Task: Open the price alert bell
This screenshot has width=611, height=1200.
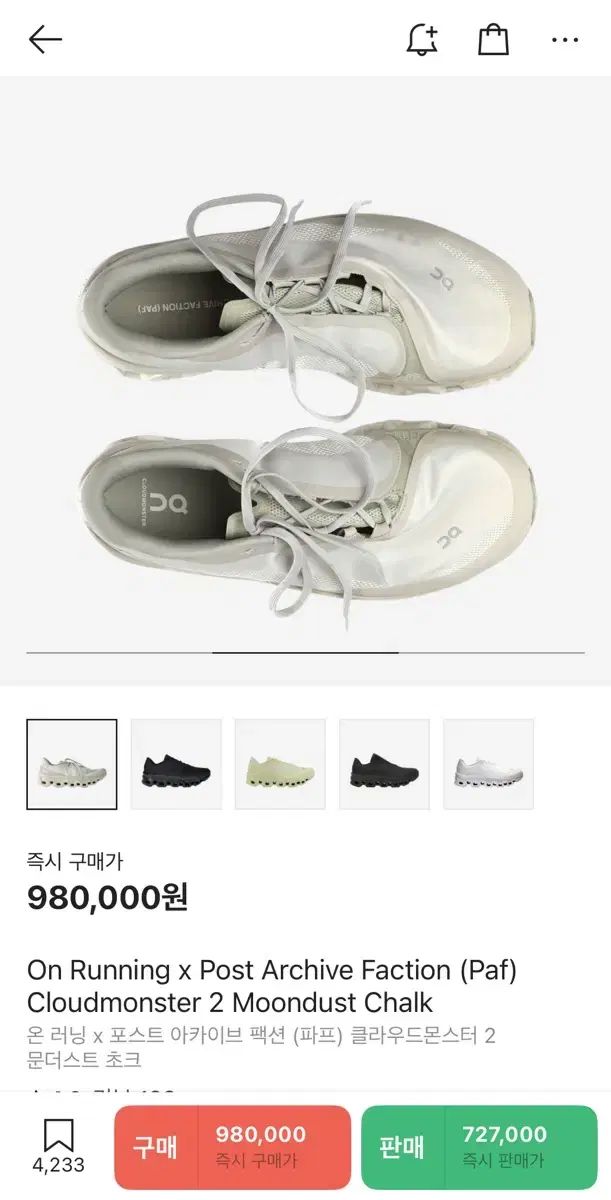Action: (422, 39)
